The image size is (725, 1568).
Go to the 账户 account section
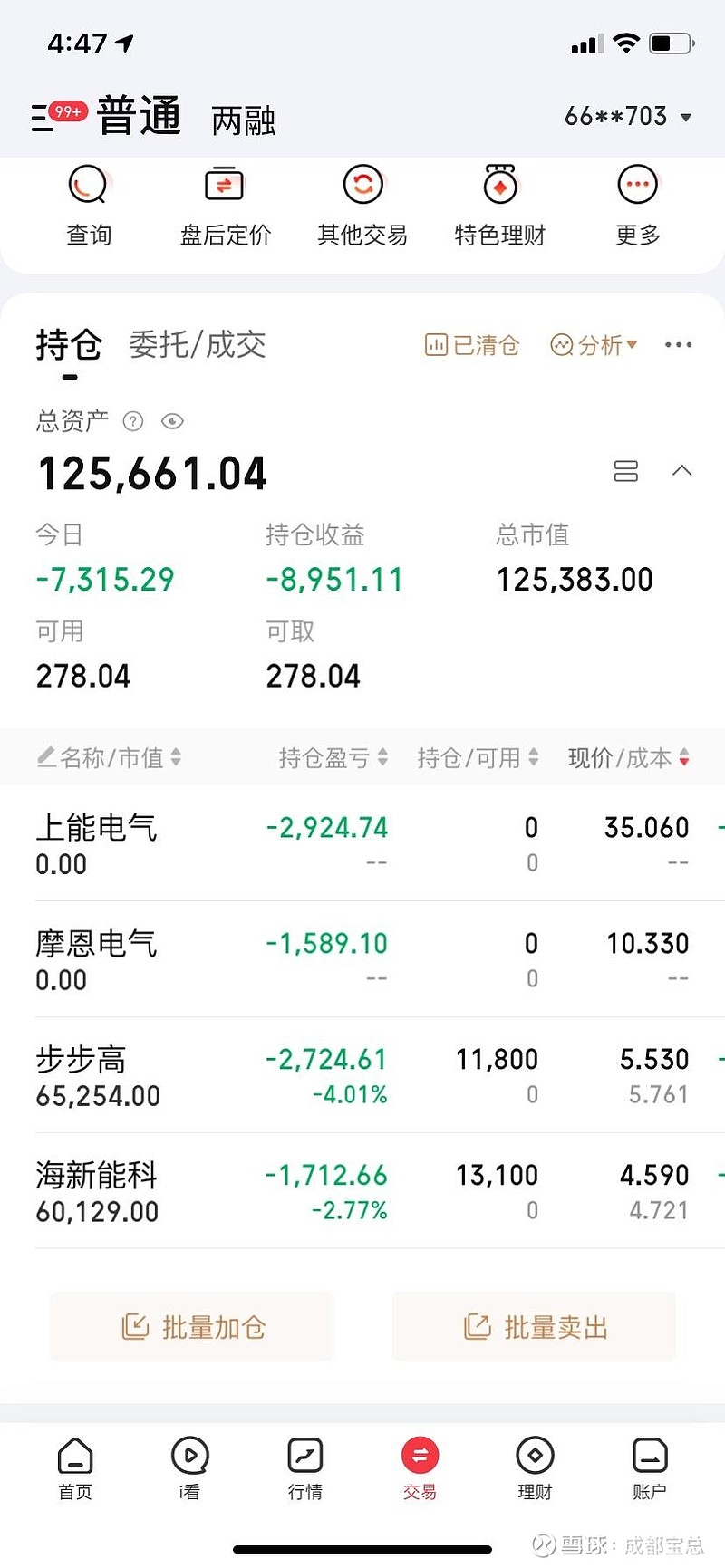(649, 1468)
